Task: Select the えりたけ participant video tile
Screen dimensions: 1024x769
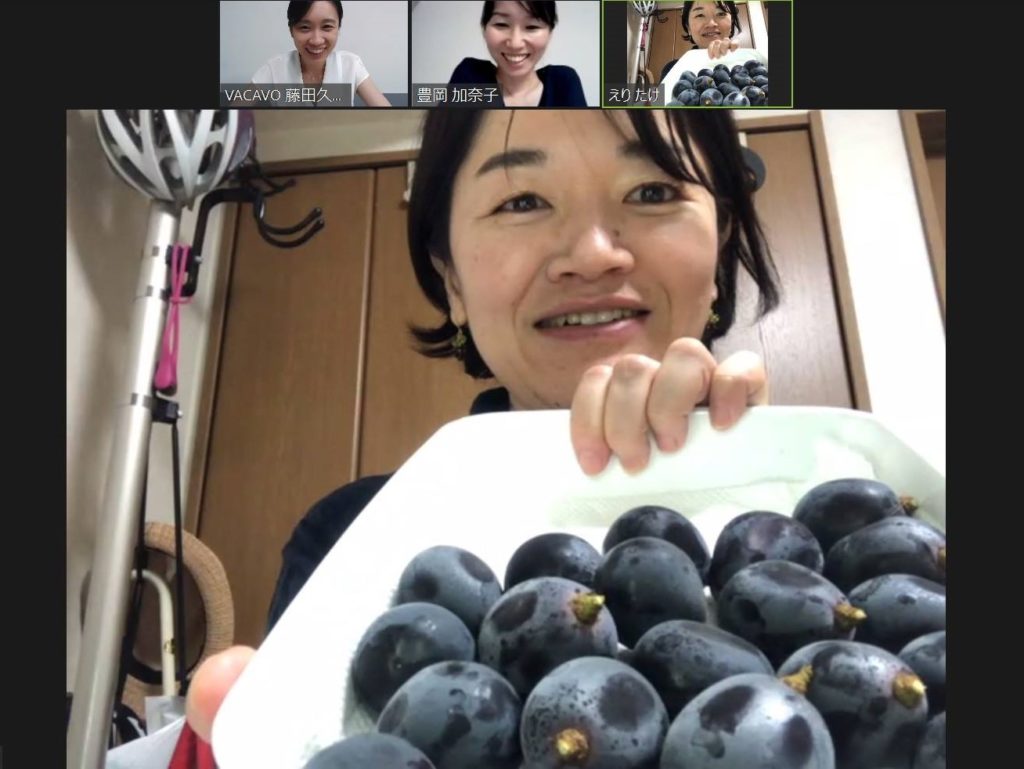Action: pos(697,52)
